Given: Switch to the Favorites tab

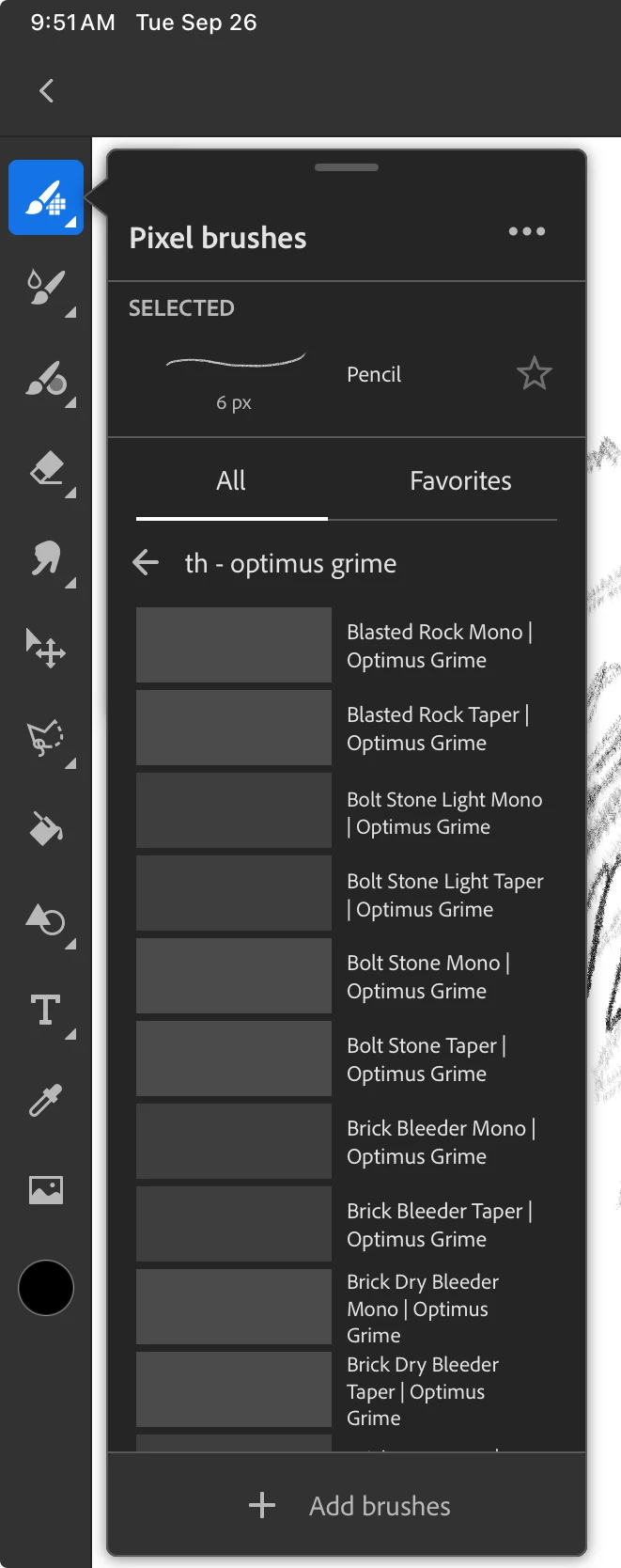Looking at the screenshot, I should click(x=460, y=481).
